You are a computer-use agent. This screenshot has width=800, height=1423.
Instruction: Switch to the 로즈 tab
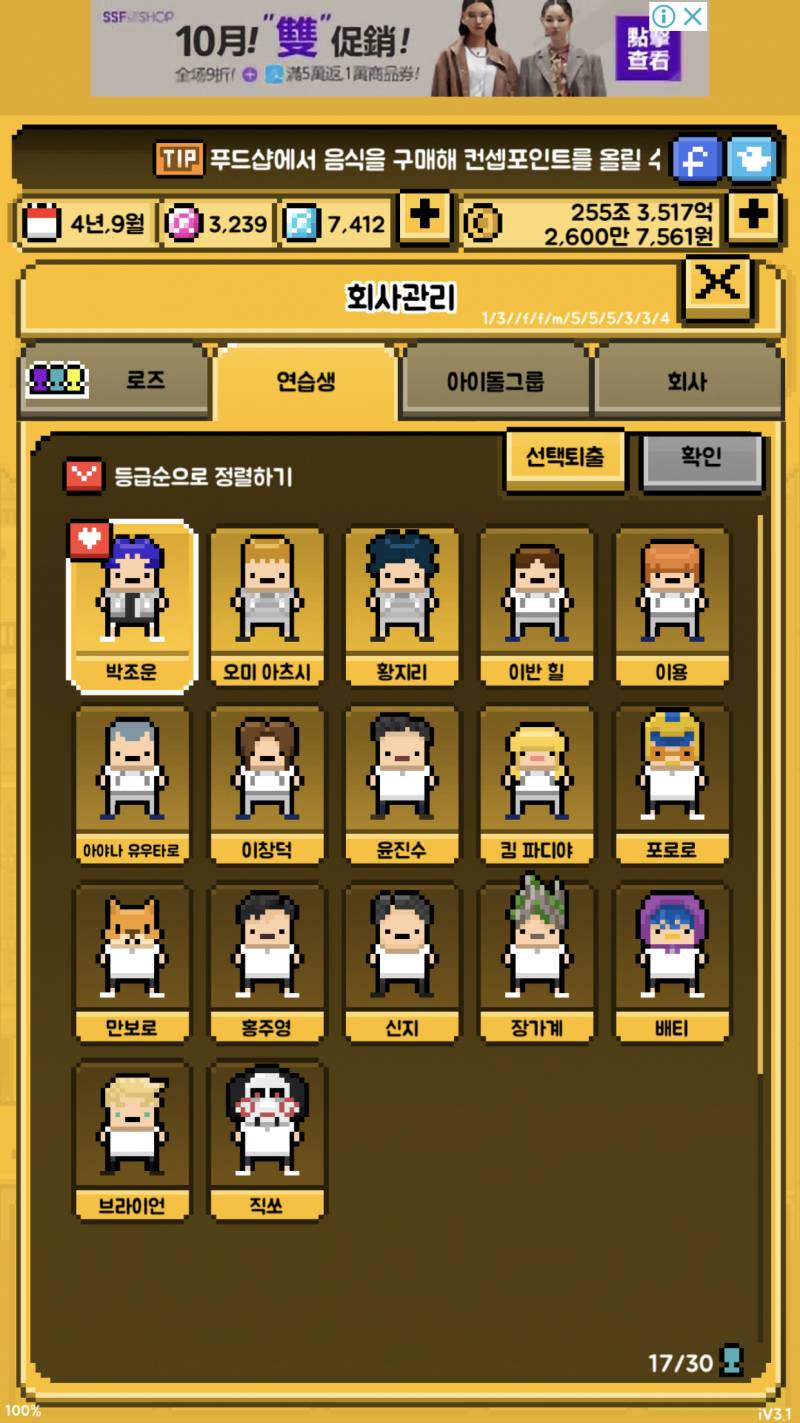(115, 381)
